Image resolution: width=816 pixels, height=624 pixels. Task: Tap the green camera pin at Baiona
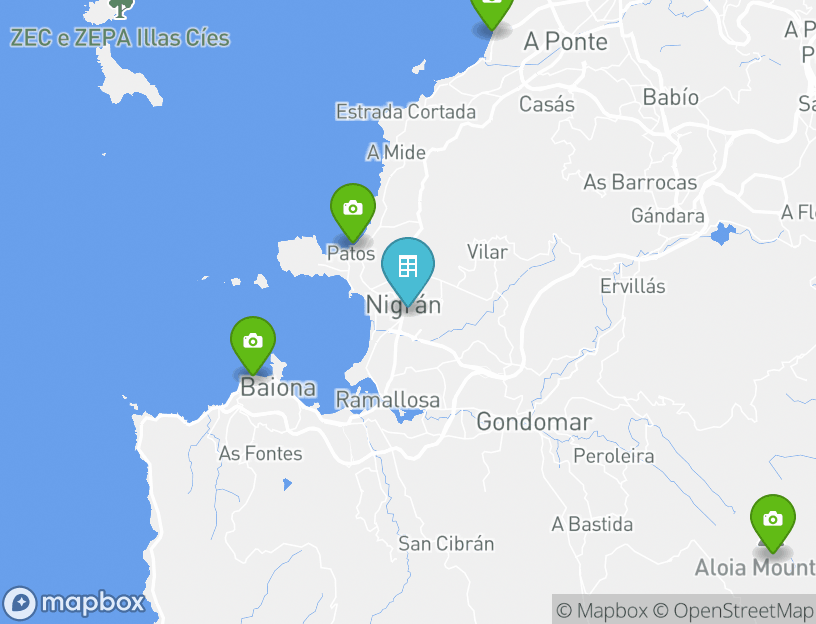253,341
